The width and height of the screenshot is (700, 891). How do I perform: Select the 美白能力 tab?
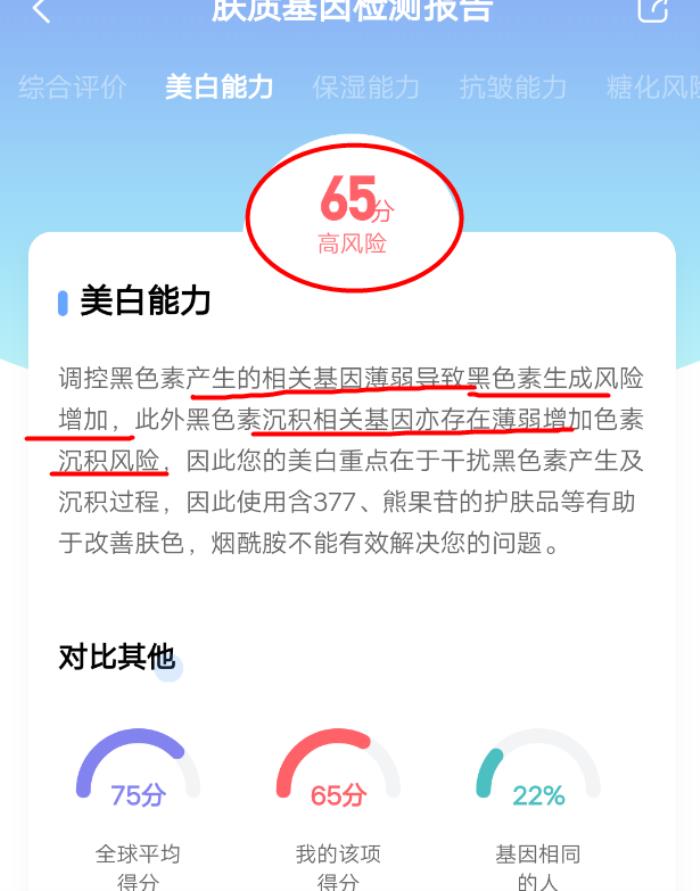[x=219, y=87]
